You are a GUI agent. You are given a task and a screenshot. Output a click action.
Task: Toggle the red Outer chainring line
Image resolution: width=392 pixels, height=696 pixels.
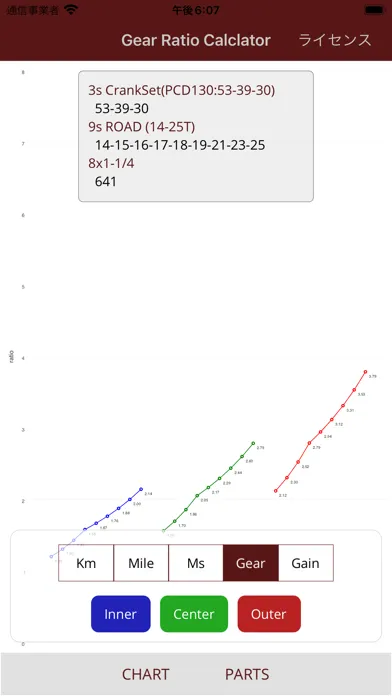coord(269,614)
